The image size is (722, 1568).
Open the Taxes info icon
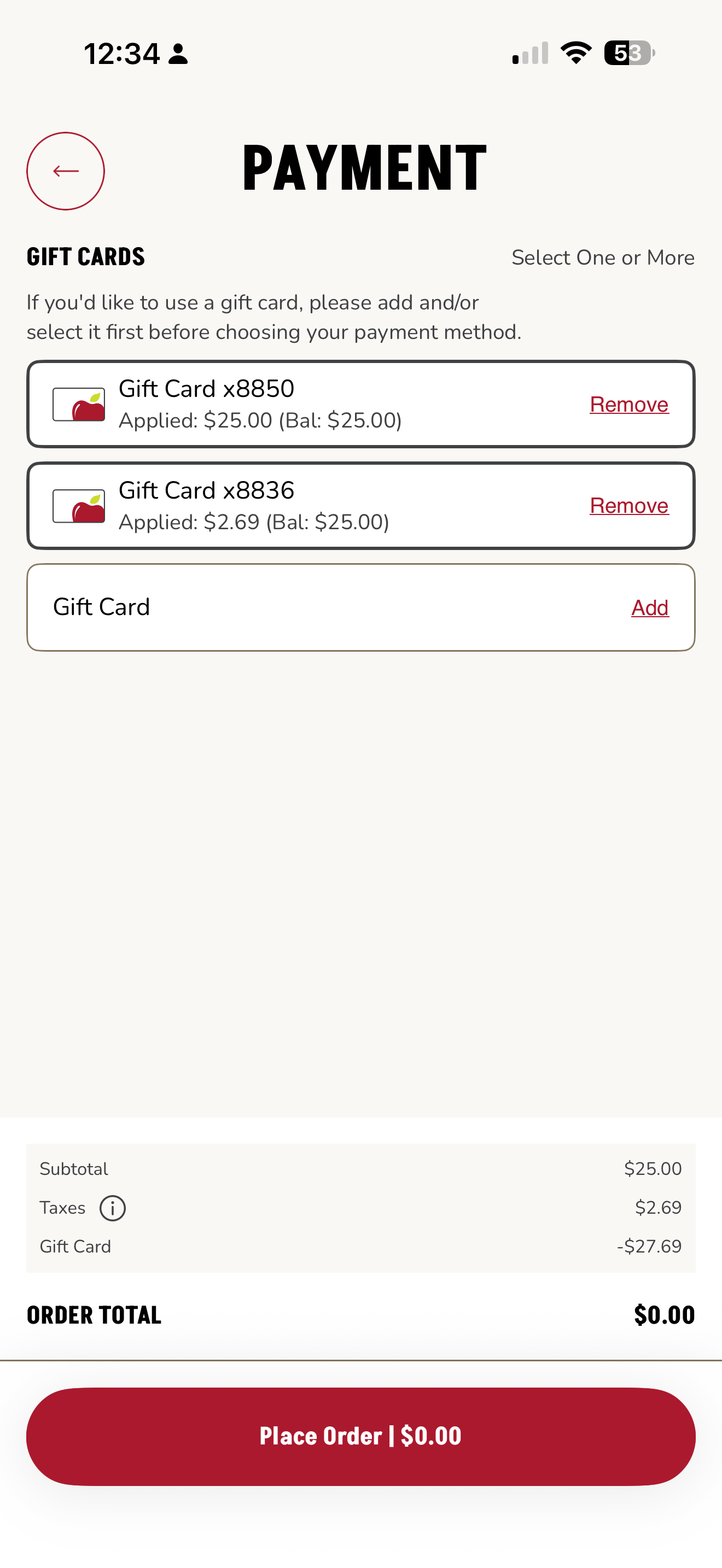[x=113, y=1208]
